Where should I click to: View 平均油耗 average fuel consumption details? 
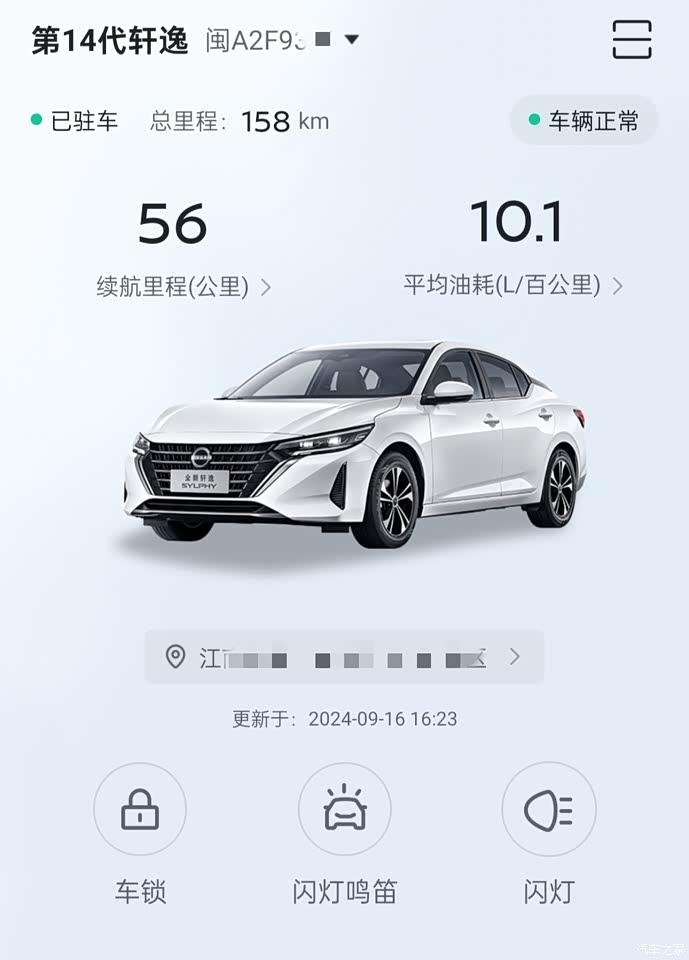coord(513,286)
